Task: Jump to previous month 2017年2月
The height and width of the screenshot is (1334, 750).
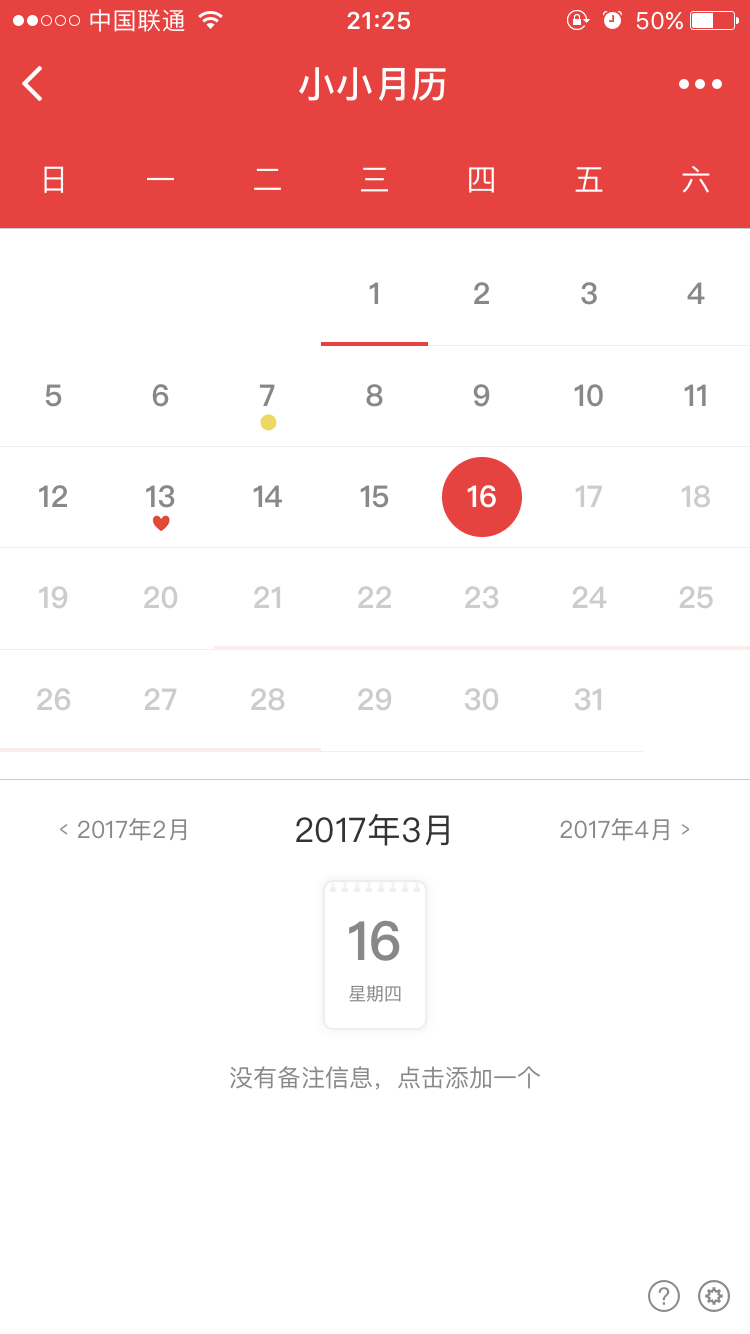Action: coord(125,830)
